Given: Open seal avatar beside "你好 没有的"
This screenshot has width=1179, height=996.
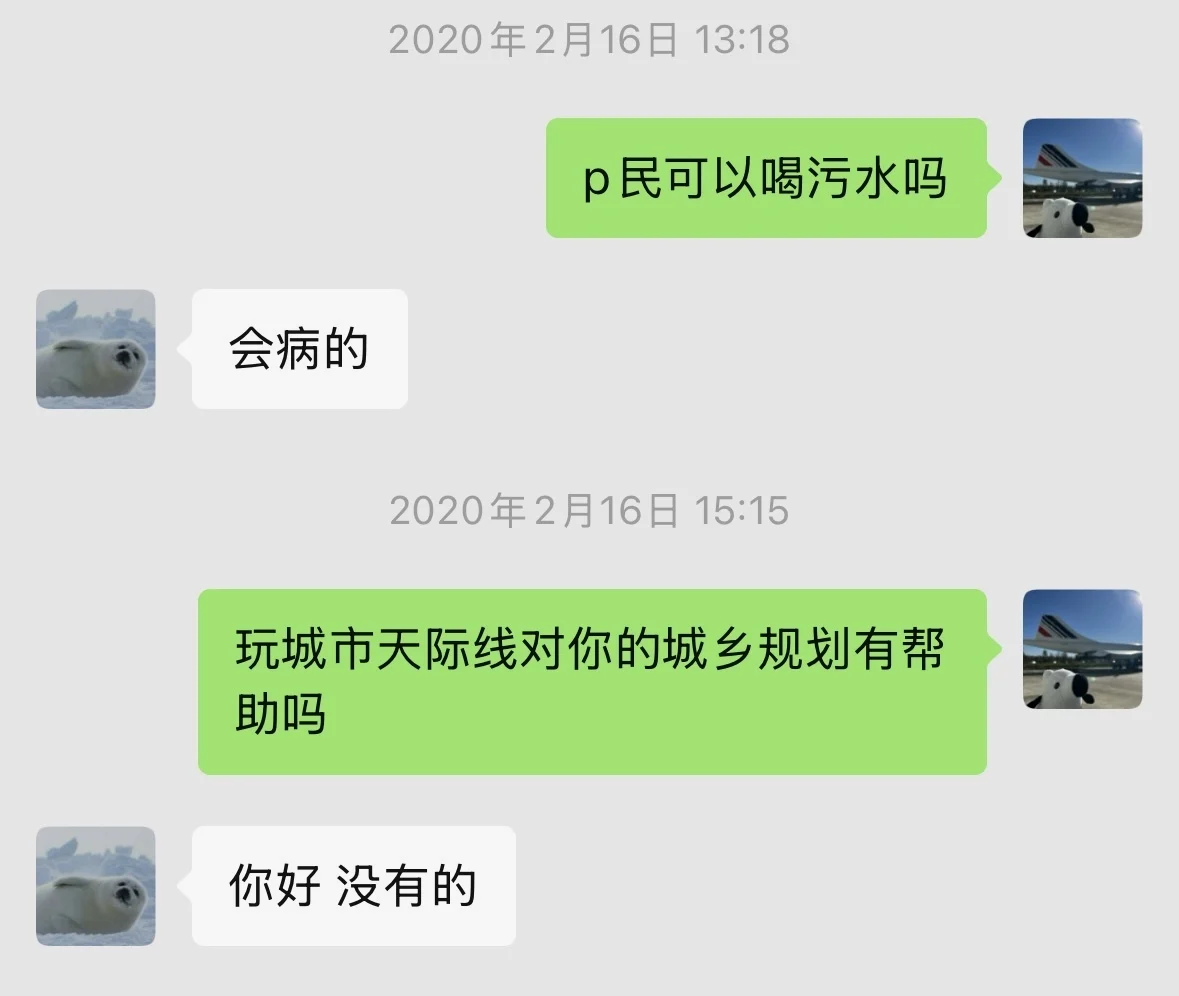Looking at the screenshot, I should coord(96,886).
